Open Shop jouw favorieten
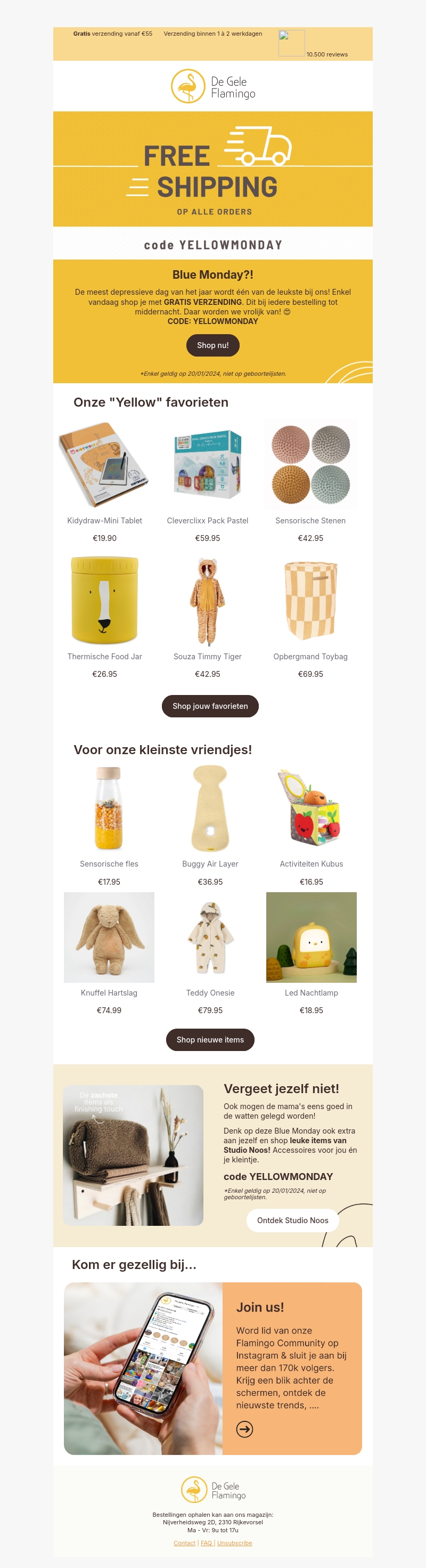 [210, 706]
